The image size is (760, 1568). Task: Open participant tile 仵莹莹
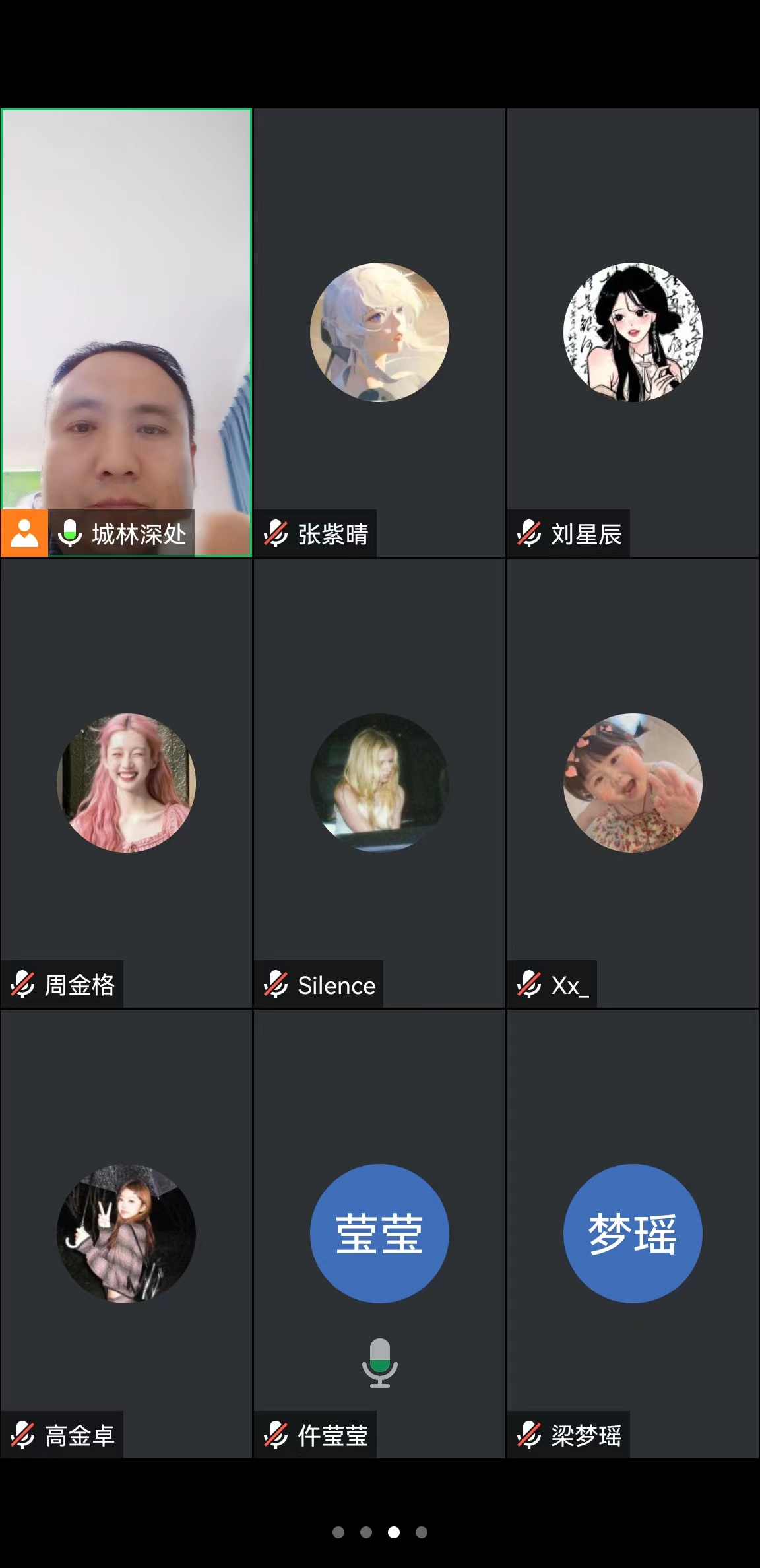click(379, 1233)
